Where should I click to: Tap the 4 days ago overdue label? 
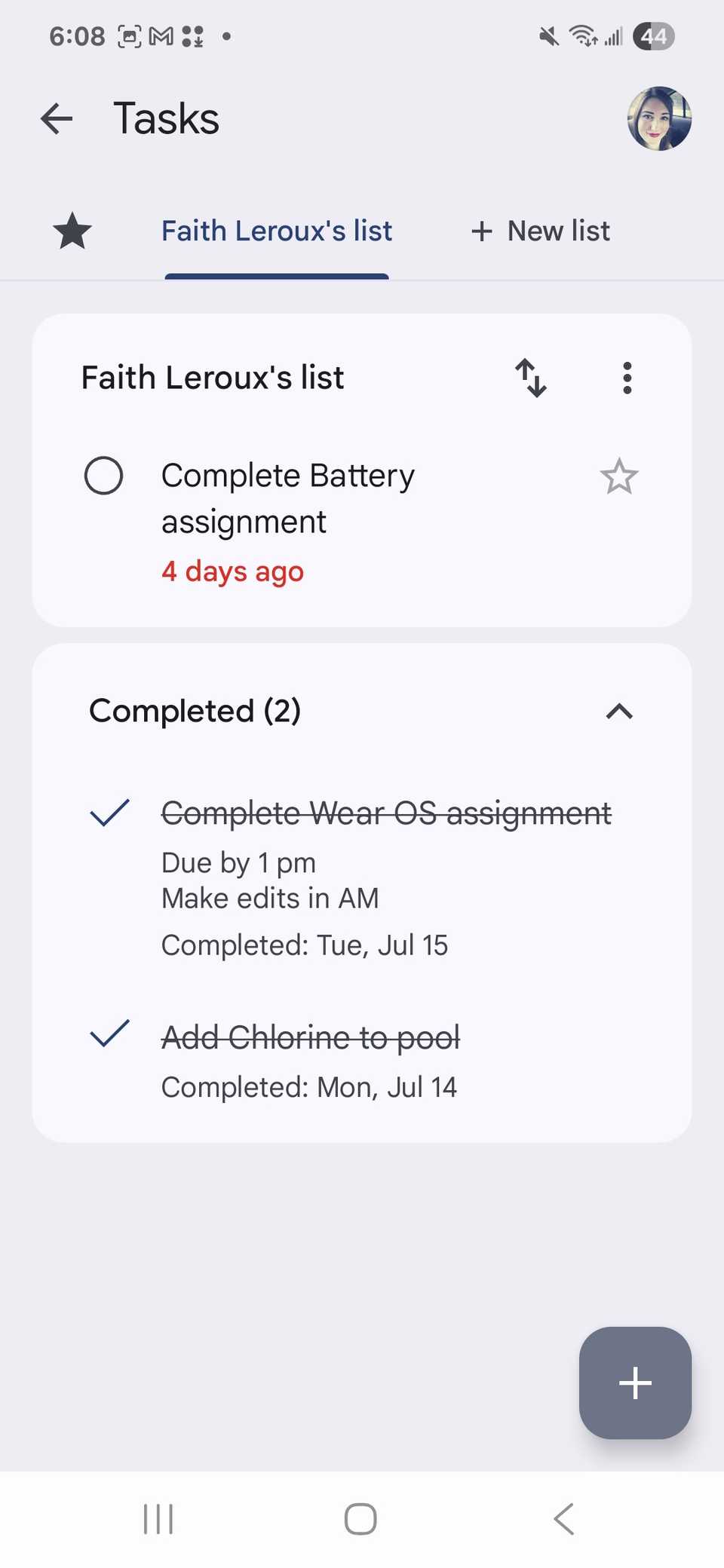pos(232,571)
